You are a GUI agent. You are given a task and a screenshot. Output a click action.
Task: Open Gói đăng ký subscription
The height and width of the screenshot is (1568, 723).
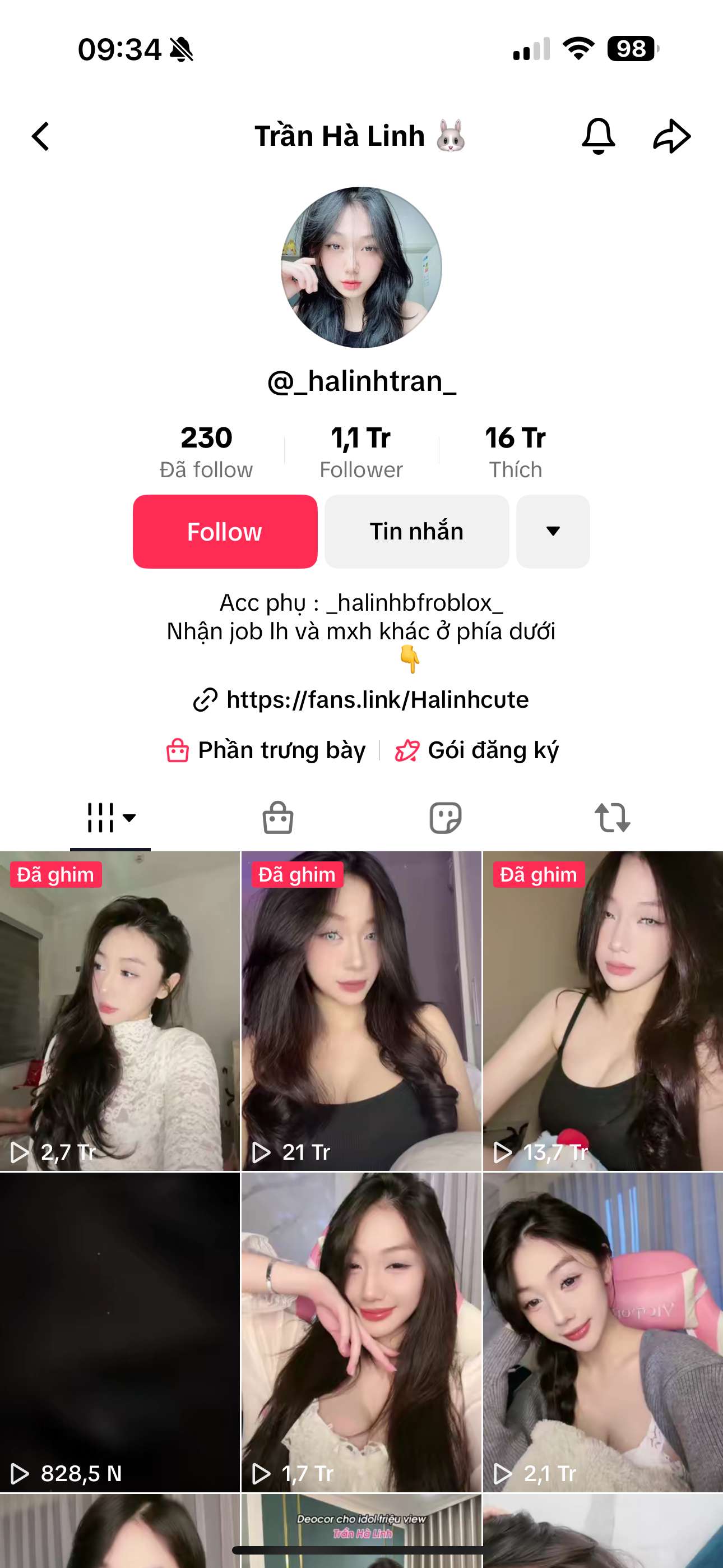477,750
